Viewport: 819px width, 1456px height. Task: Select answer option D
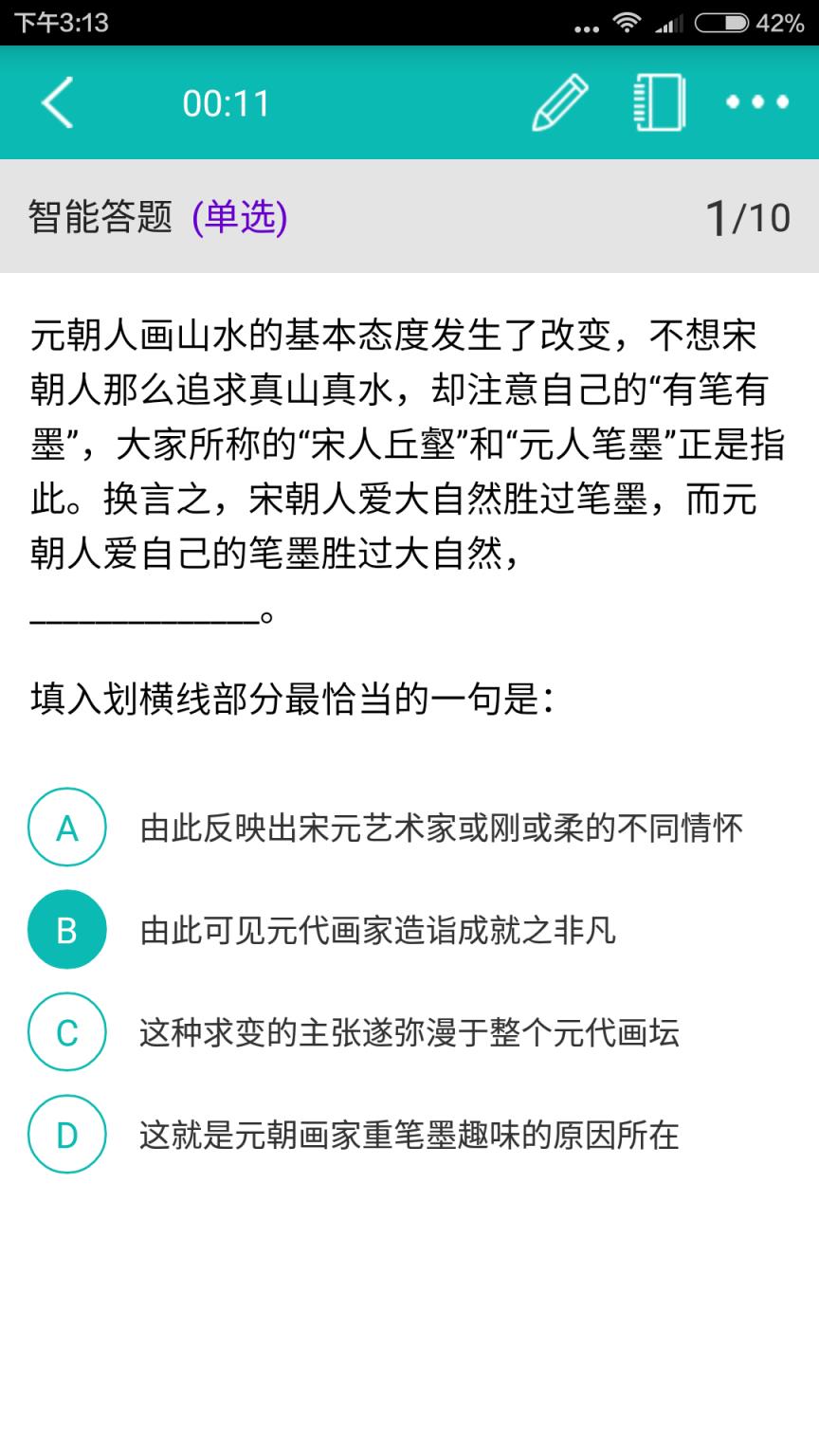(66, 1136)
